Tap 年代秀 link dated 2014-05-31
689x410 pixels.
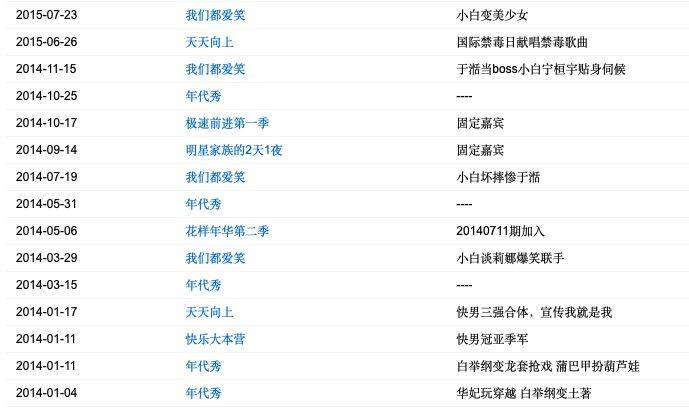203,205
